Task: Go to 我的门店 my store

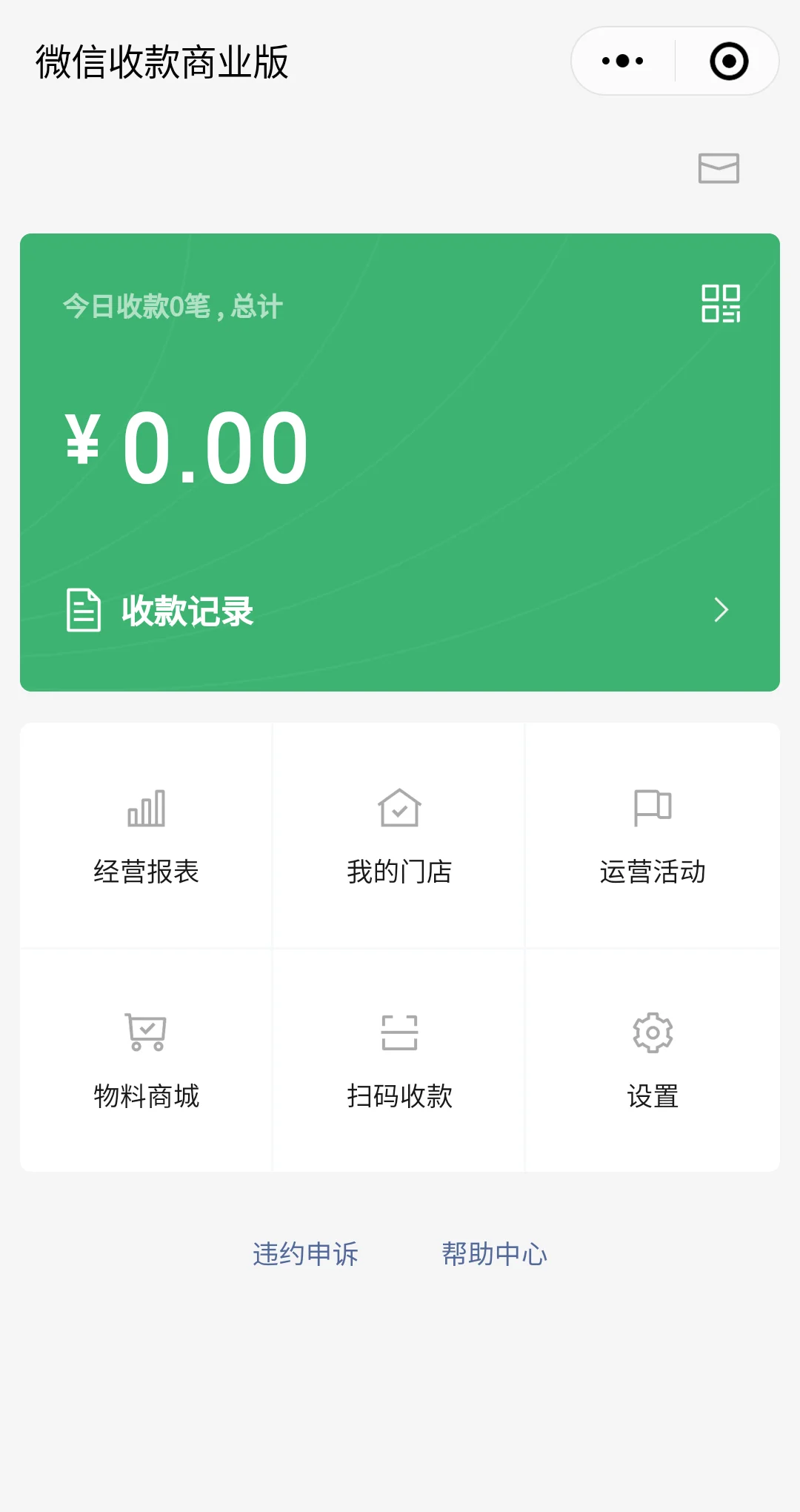Action: [x=399, y=836]
